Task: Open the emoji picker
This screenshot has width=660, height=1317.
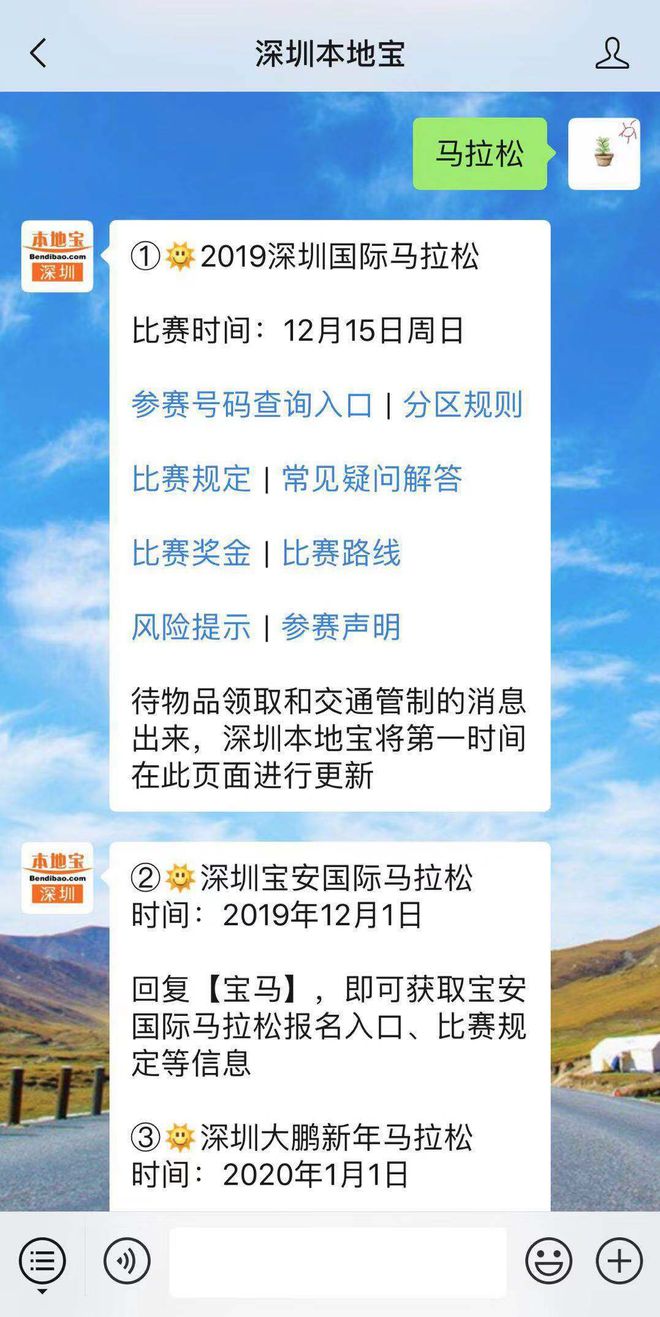Action: click(x=549, y=1262)
